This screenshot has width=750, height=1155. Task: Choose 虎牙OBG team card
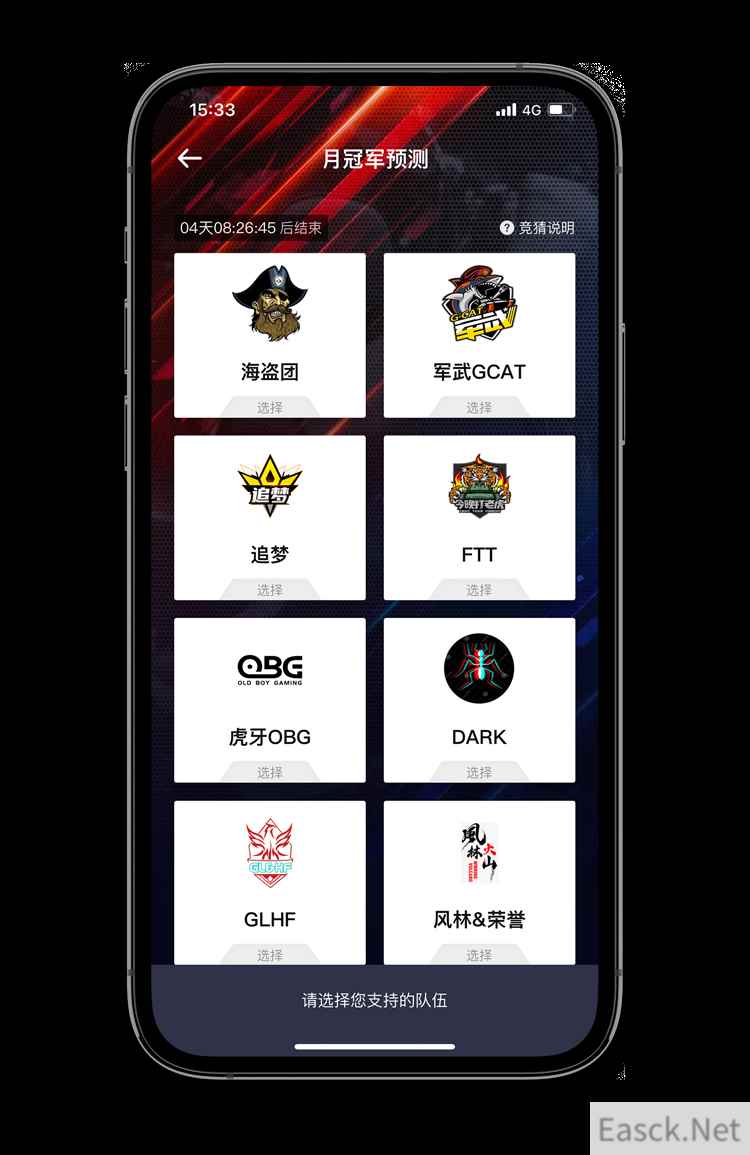(270, 772)
